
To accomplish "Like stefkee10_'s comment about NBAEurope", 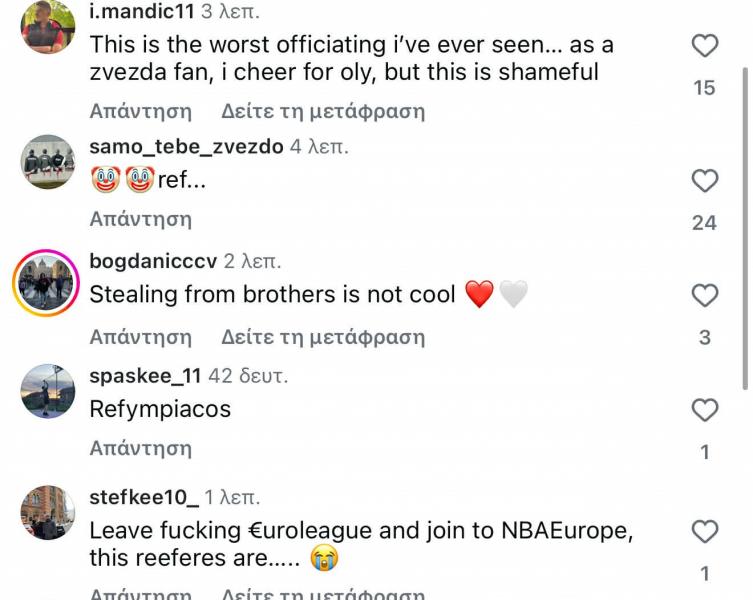I will pyautogui.click(x=705, y=531).
